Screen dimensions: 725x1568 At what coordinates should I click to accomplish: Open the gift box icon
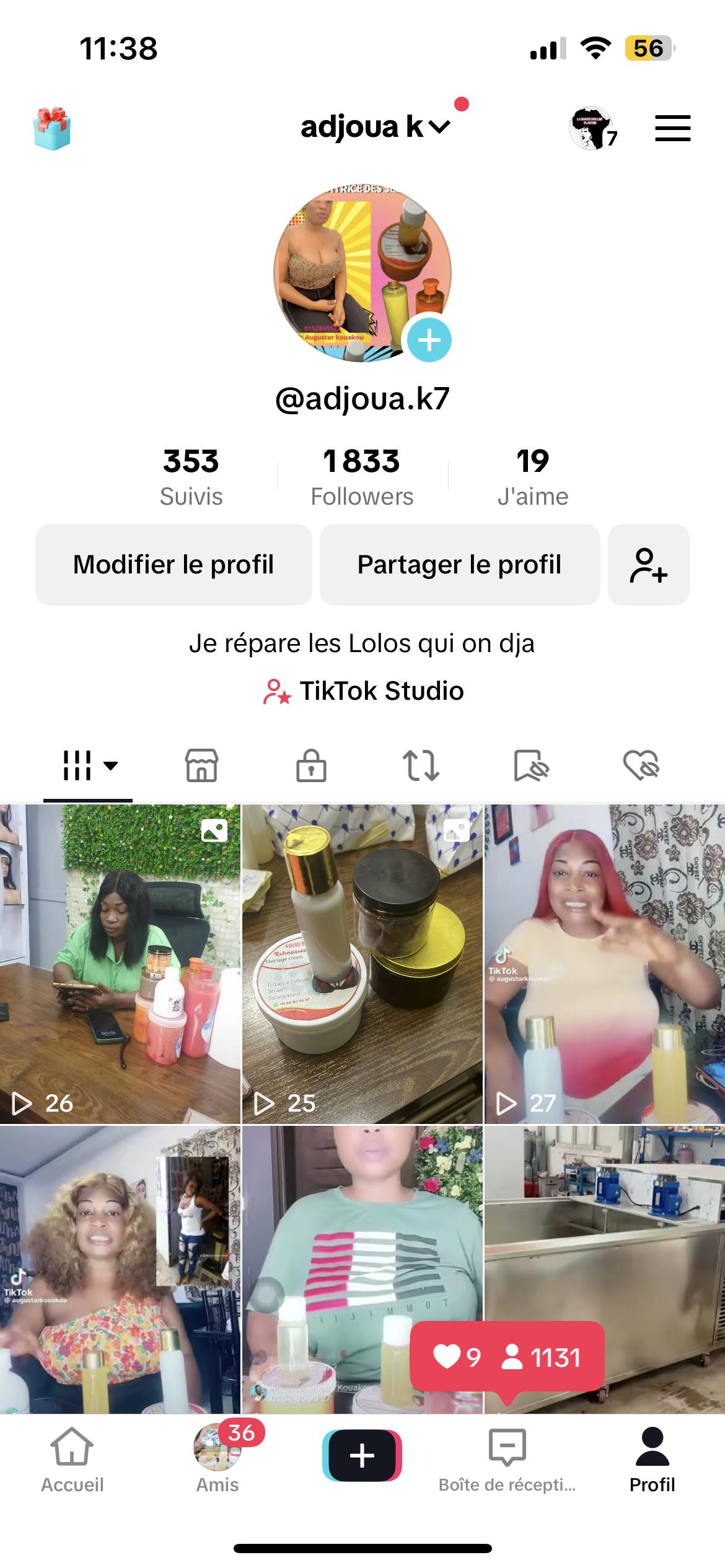tap(52, 129)
